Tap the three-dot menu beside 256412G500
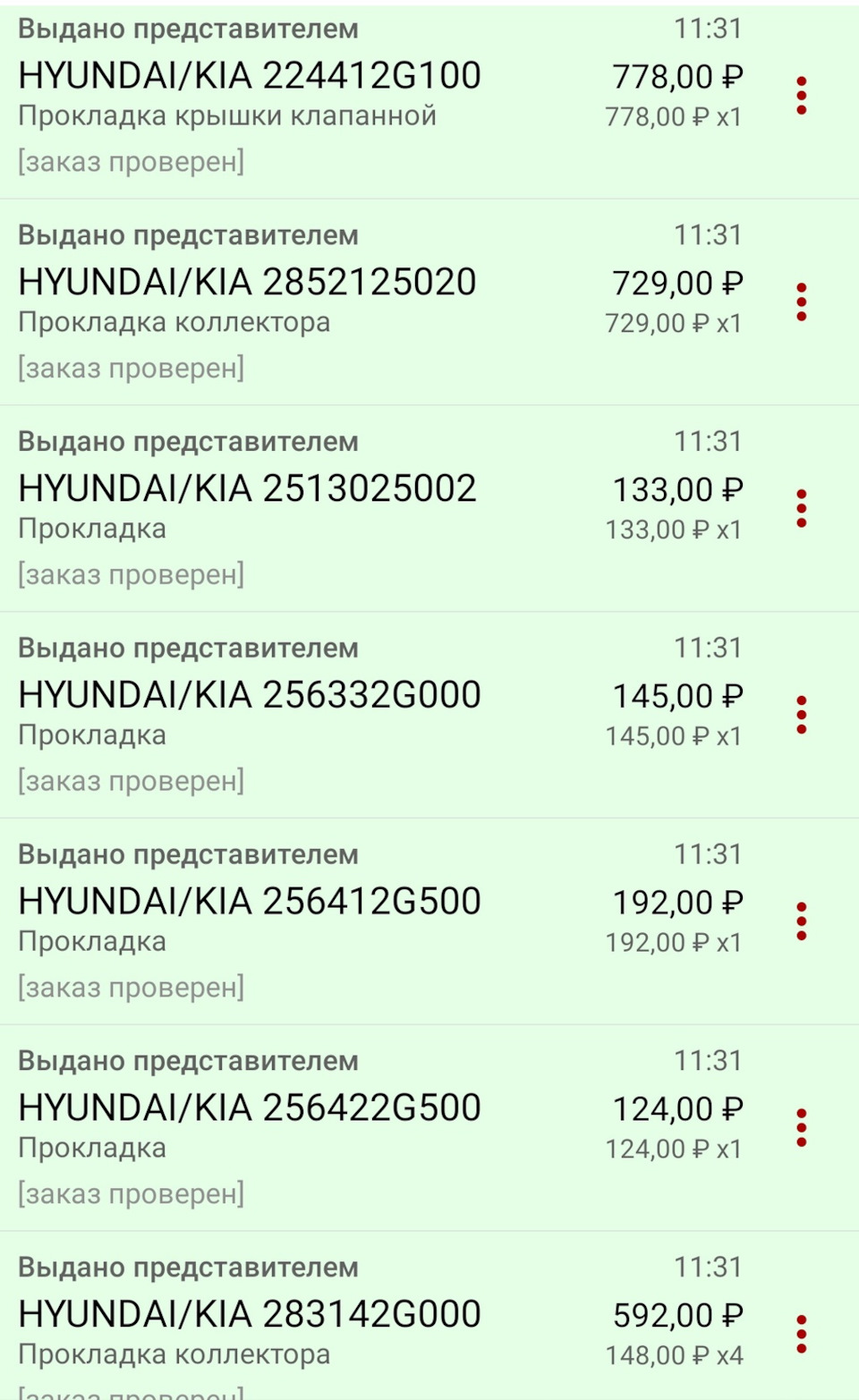This screenshot has width=859, height=1400. pyautogui.click(x=801, y=920)
